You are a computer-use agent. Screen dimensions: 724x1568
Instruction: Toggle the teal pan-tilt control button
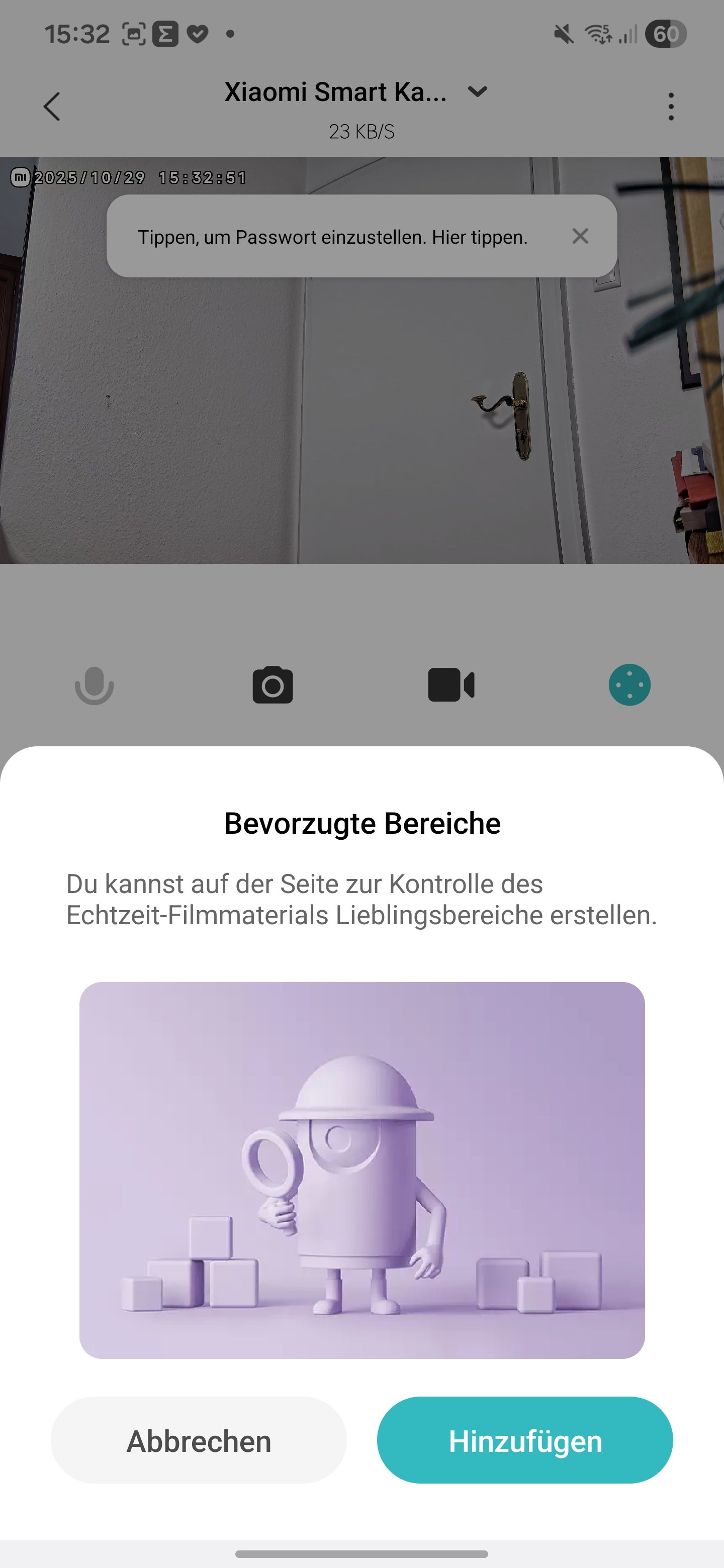629,685
